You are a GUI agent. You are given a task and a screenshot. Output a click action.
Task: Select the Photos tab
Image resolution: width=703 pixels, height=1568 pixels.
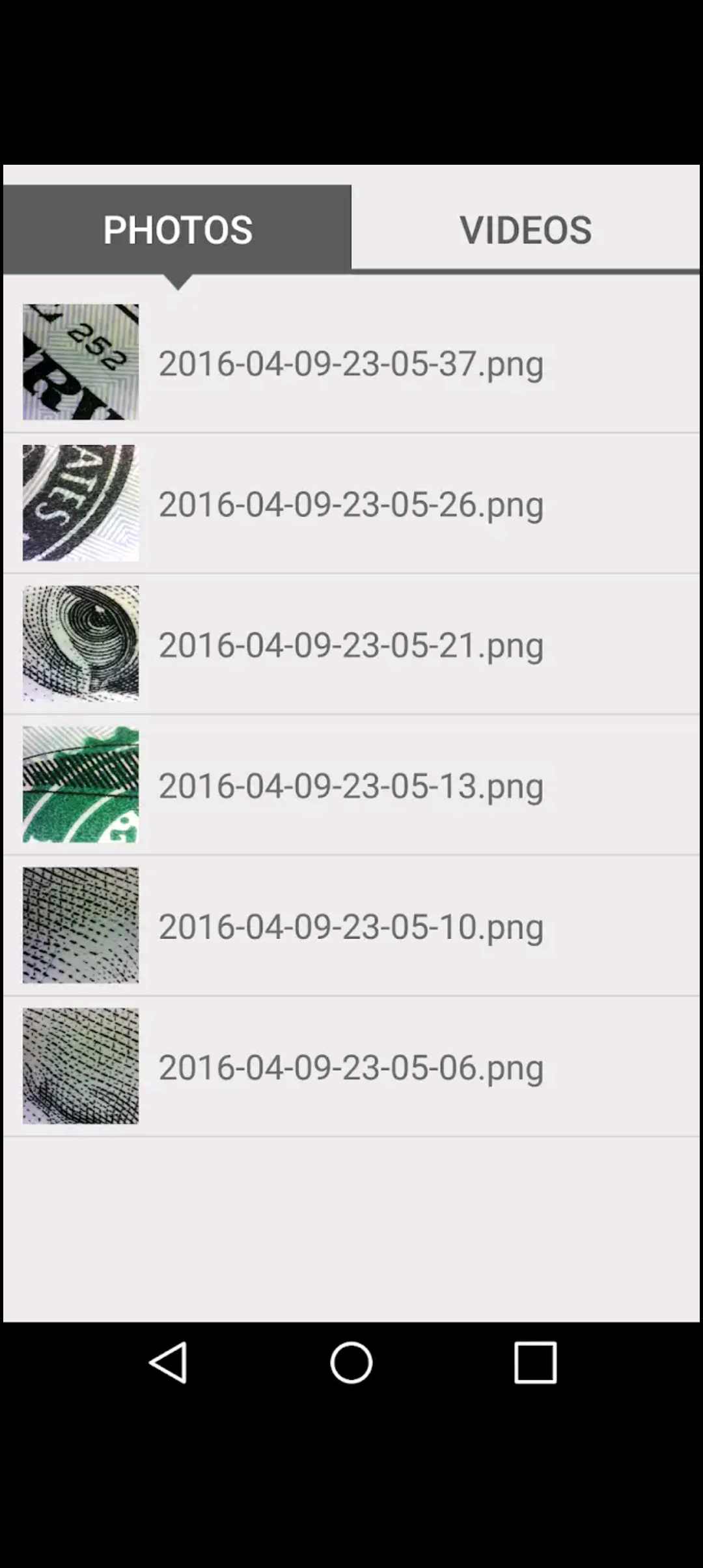(x=177, y=229)
